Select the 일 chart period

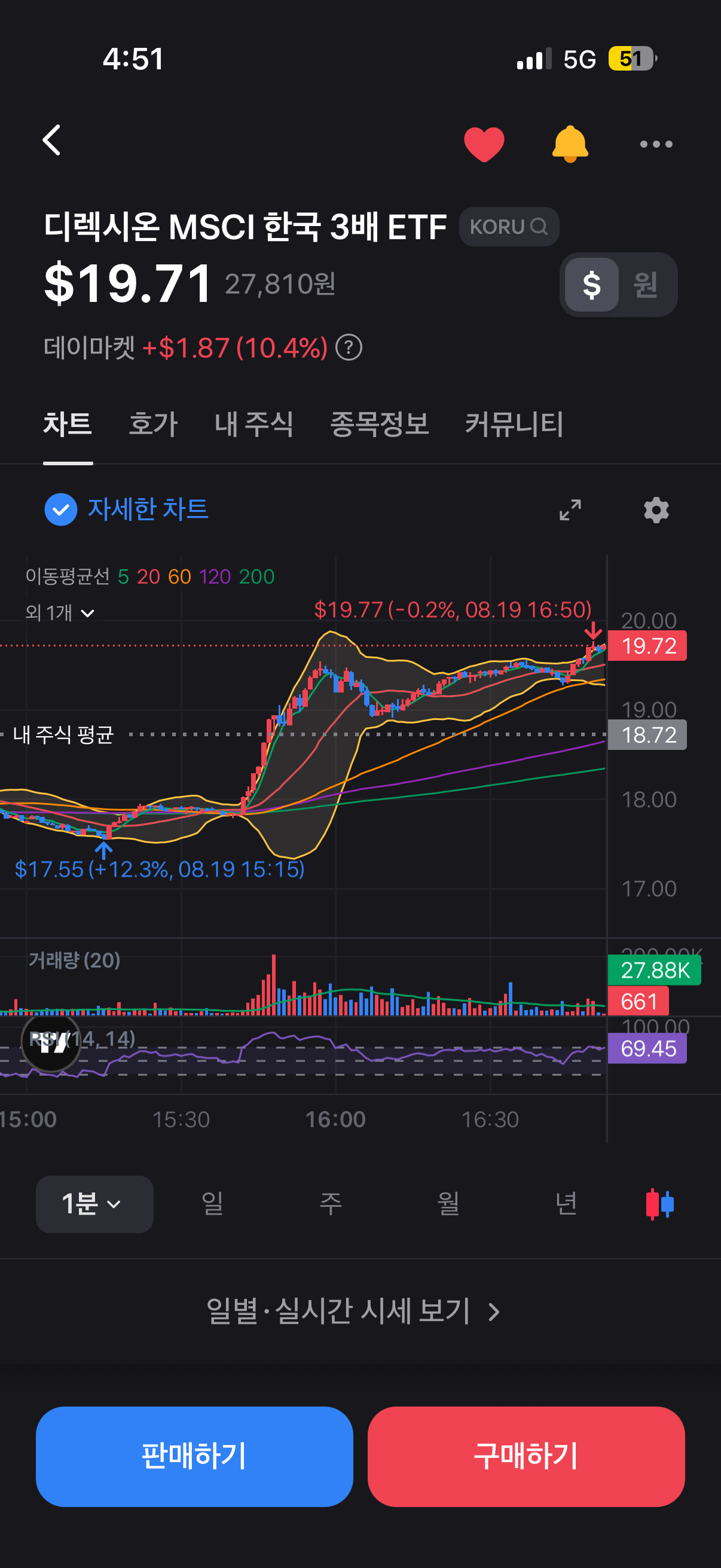click(x=212, y=1204)
